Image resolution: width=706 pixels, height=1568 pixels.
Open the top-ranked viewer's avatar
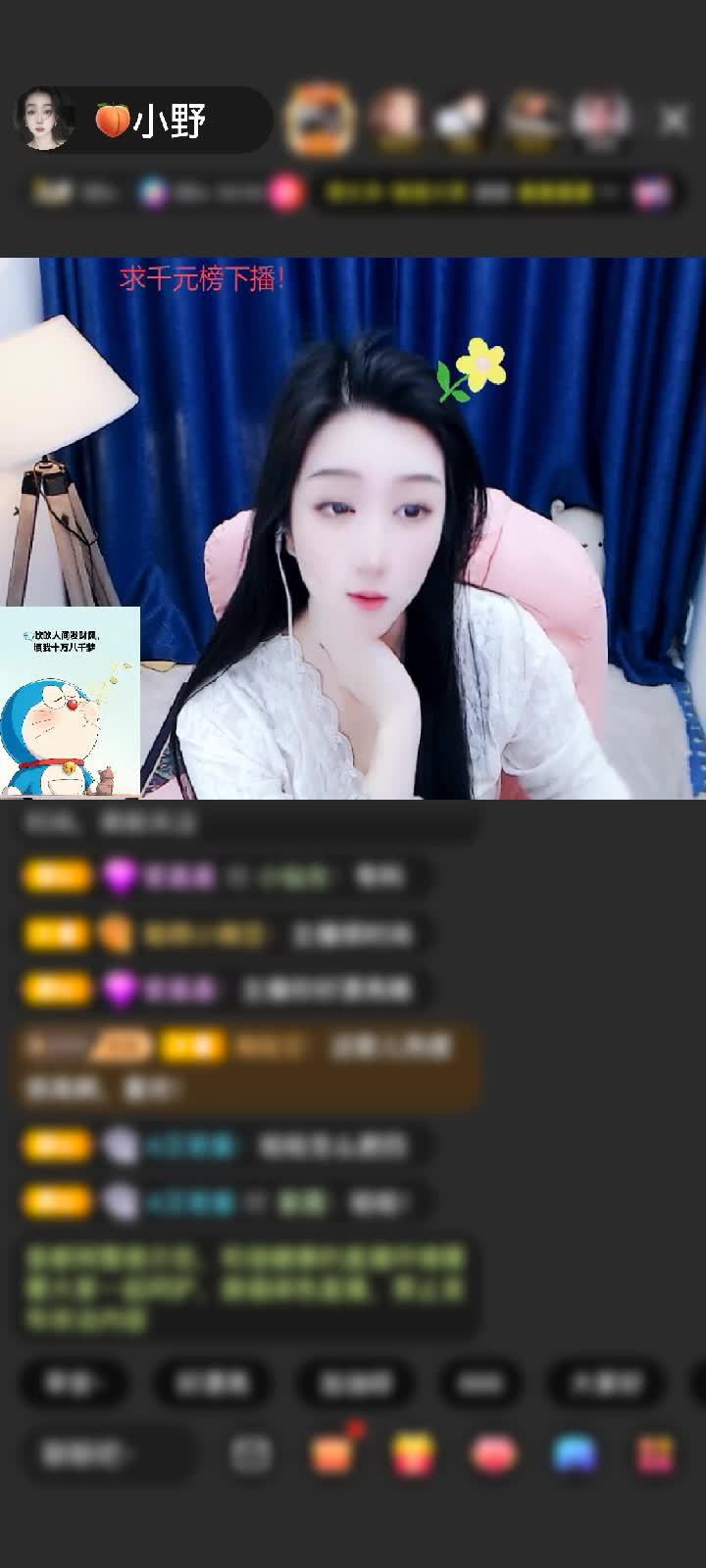click(319, 121)
